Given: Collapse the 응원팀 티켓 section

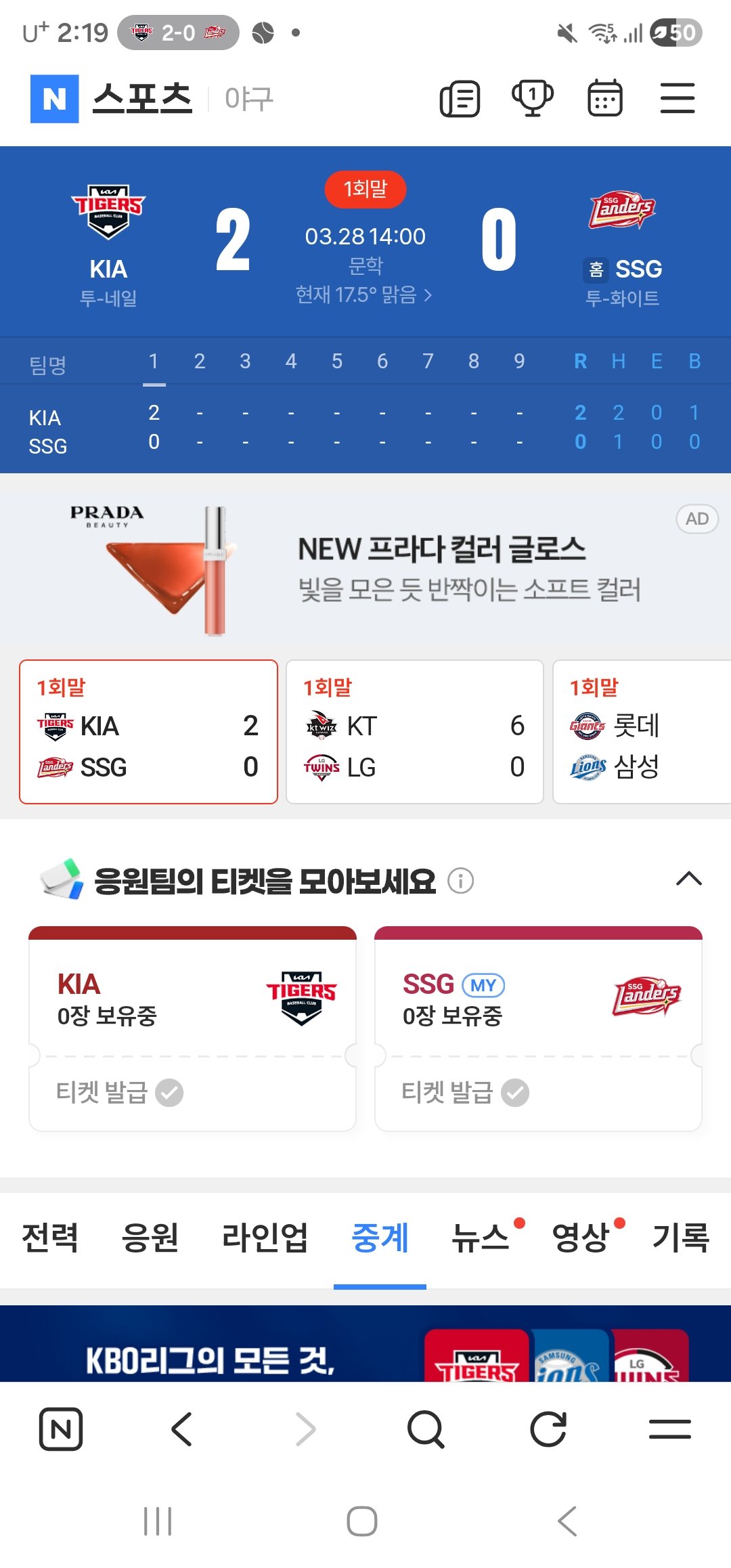Looking at the screenshot, I should (688, 879).
